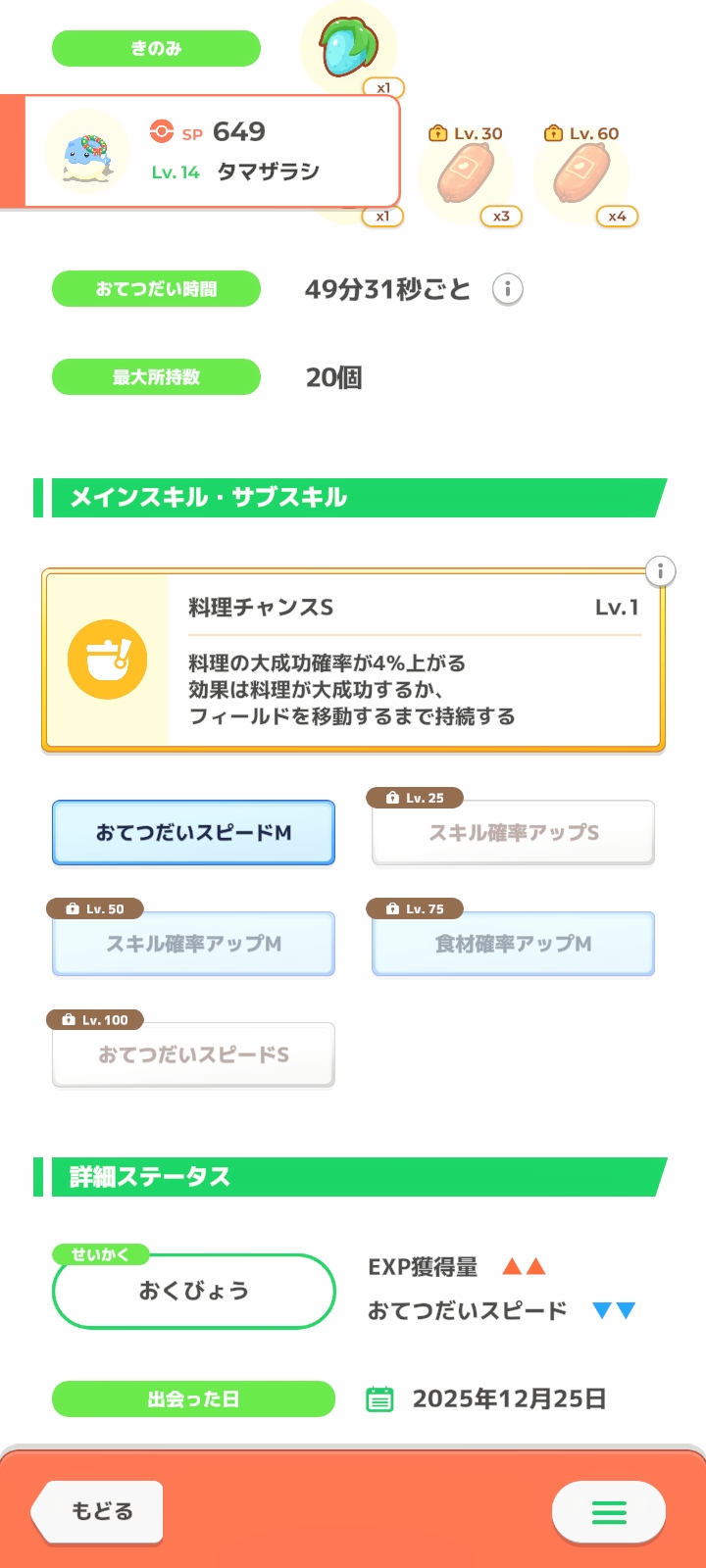This screenshot has width=706, height=1568.
Task: Open info icon beside おてつだい時間
Action: tap(507, 289)
